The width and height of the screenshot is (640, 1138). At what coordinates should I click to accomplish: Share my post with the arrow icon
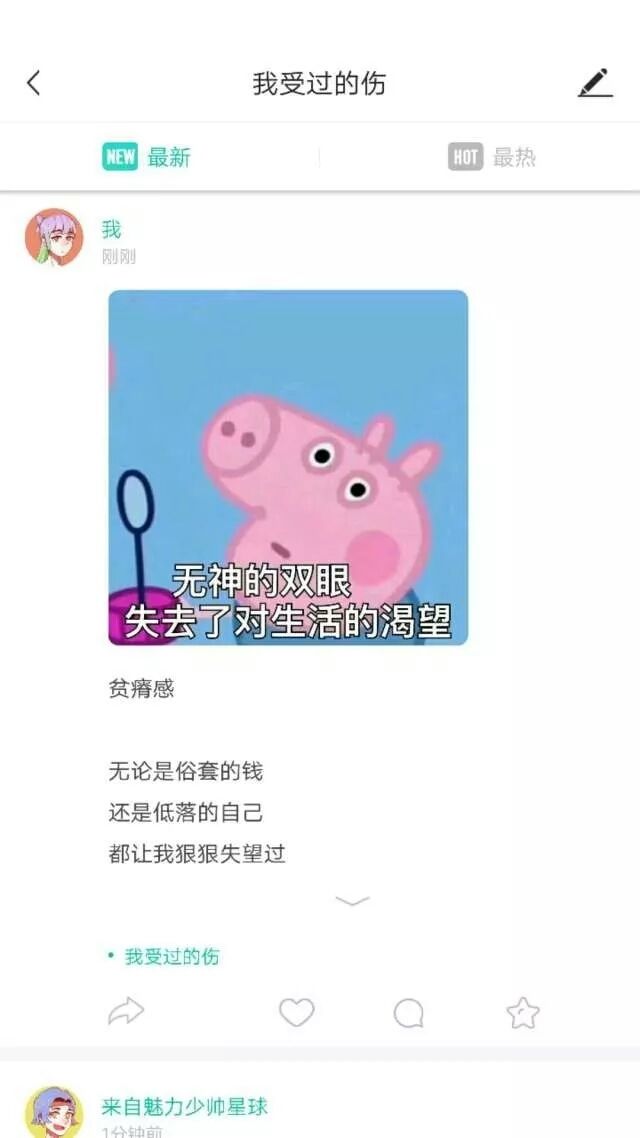point(126,1013)
